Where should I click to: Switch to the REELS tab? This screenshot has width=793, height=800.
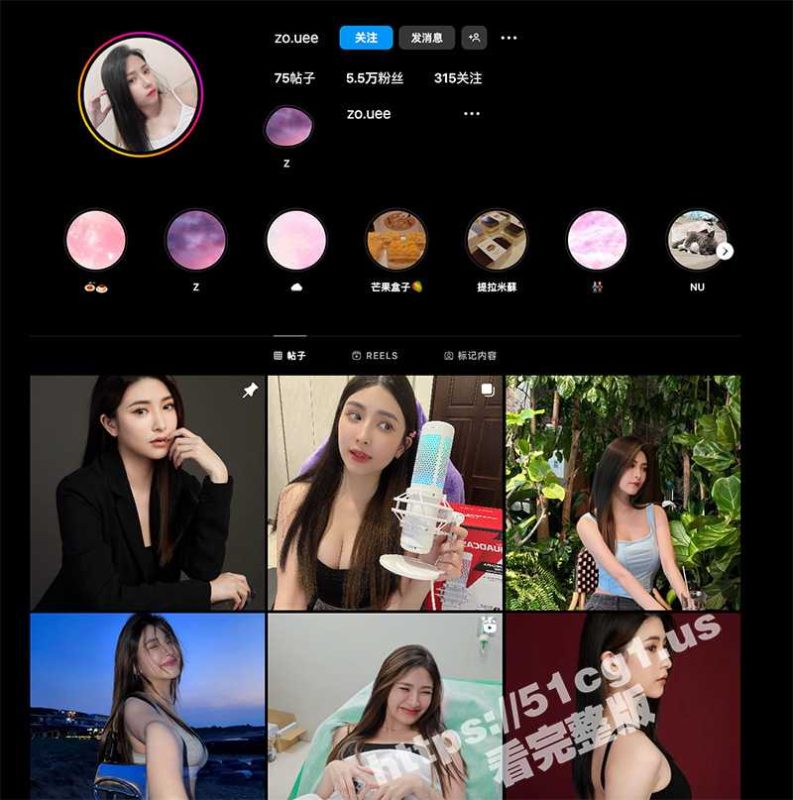374,355
